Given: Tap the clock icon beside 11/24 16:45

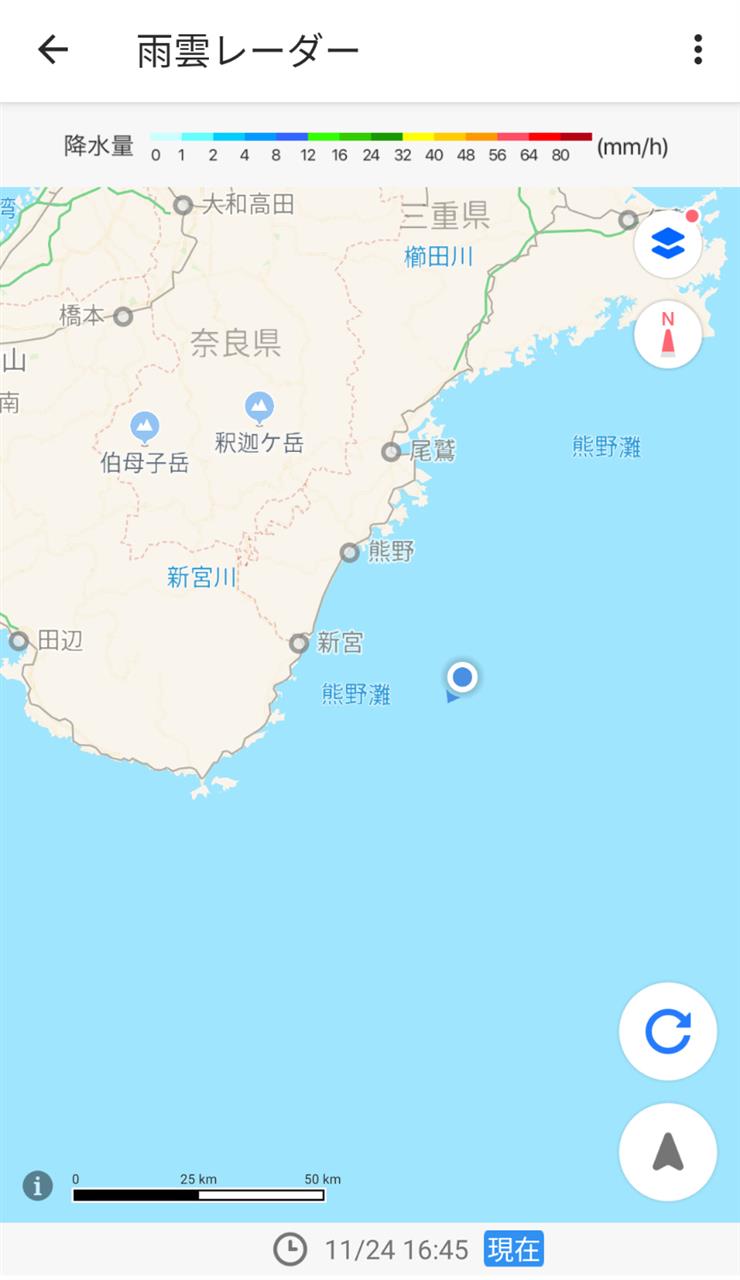Looking at the screenshot, I should (x=291, y=1249).
